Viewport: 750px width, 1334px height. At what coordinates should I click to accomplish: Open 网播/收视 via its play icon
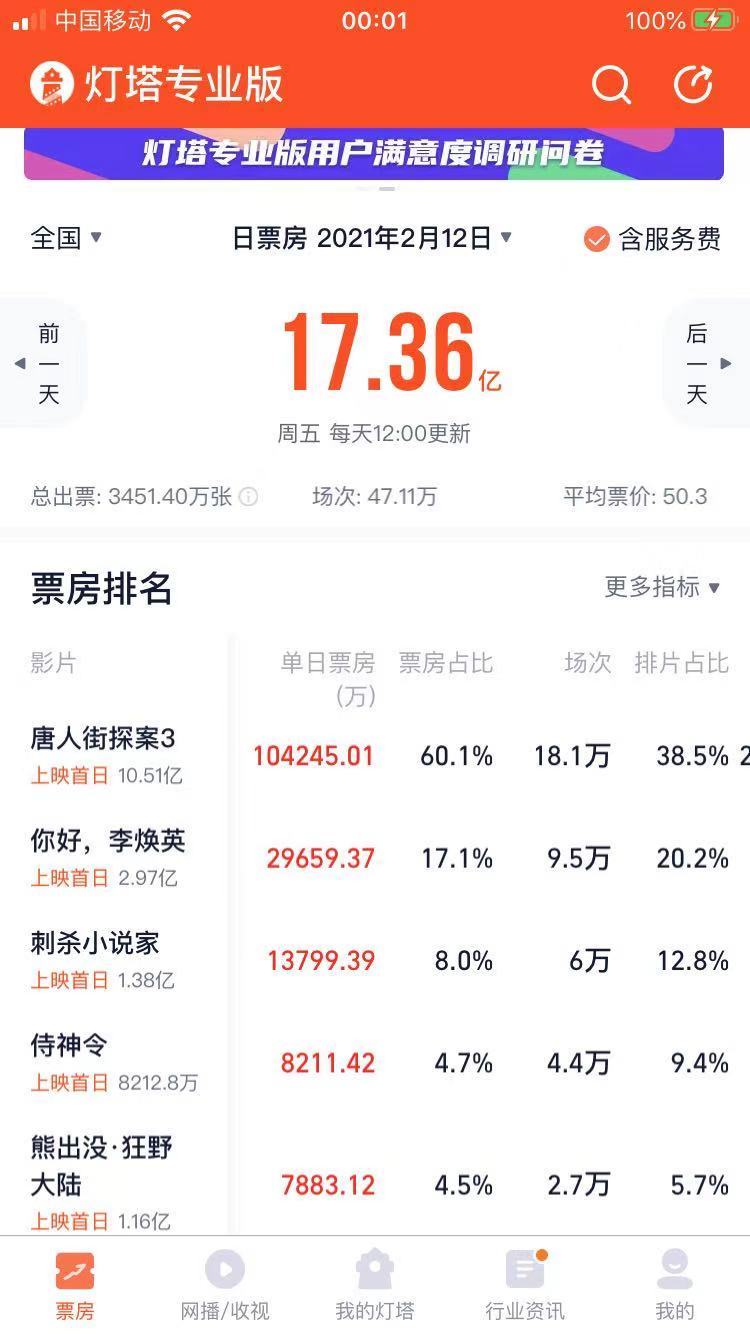click(223, 1268)
